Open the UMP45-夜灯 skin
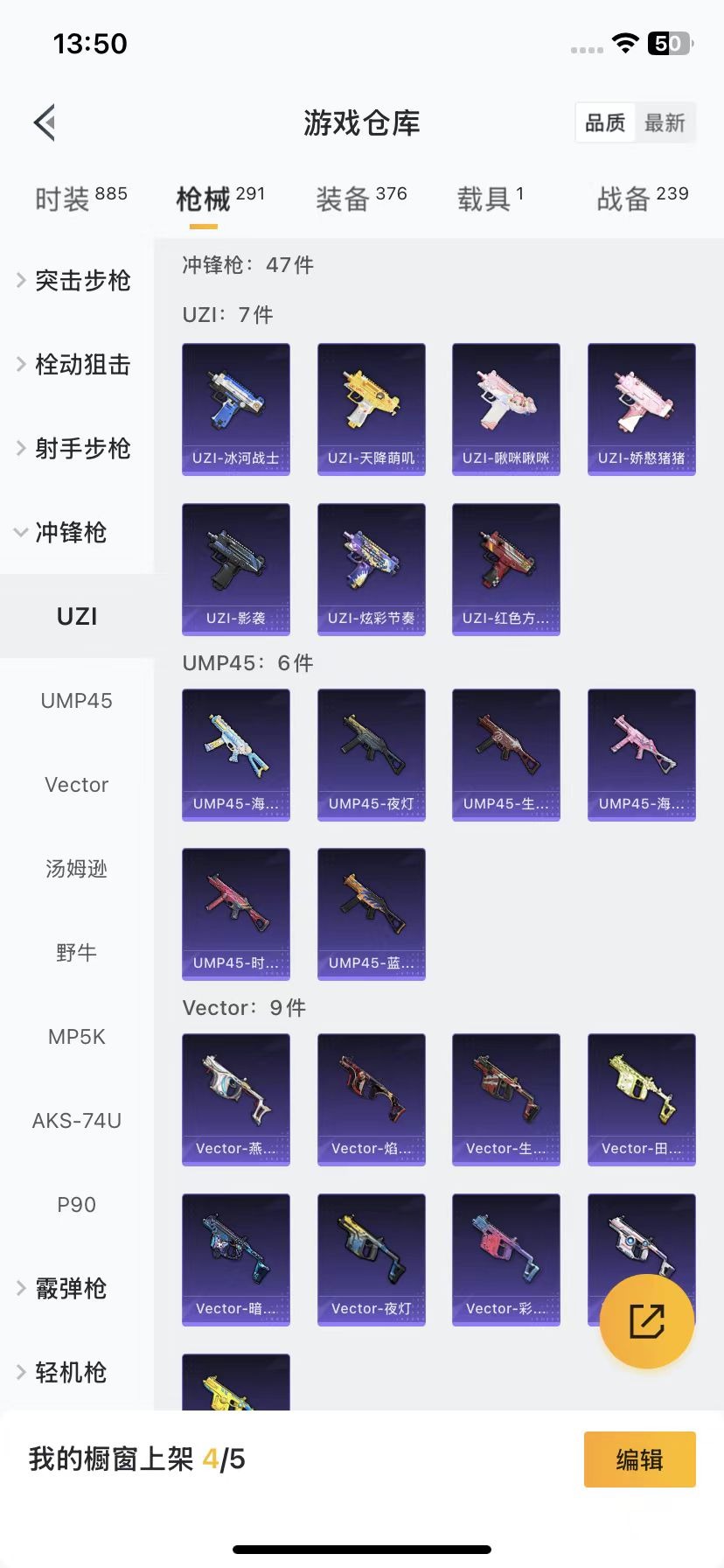The image size is (724, 1568). tap(372, 754)
